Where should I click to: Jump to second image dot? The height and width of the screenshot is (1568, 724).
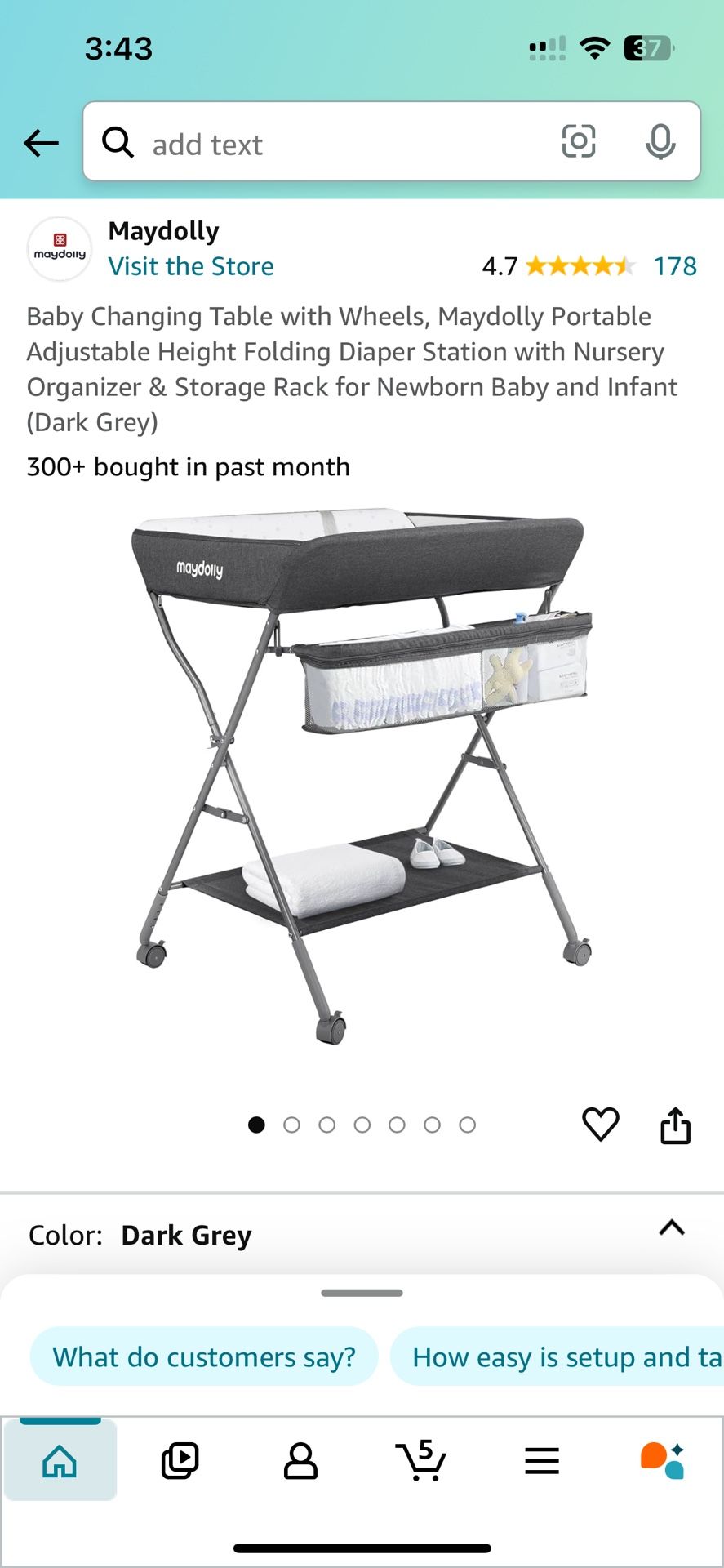coord(291,1125)
